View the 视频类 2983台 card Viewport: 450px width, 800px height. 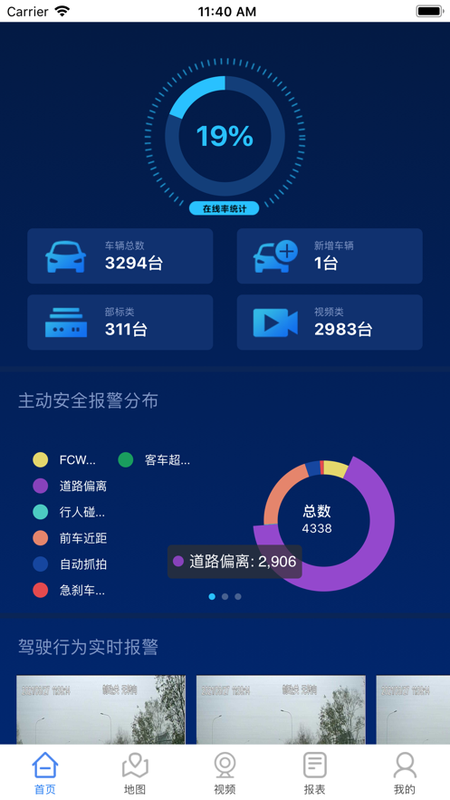coord(330,322)
